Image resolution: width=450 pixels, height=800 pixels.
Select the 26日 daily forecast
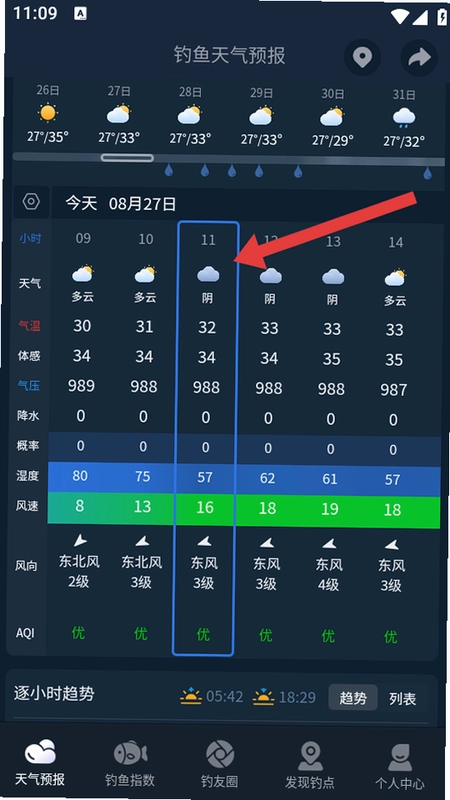[48, 117]
